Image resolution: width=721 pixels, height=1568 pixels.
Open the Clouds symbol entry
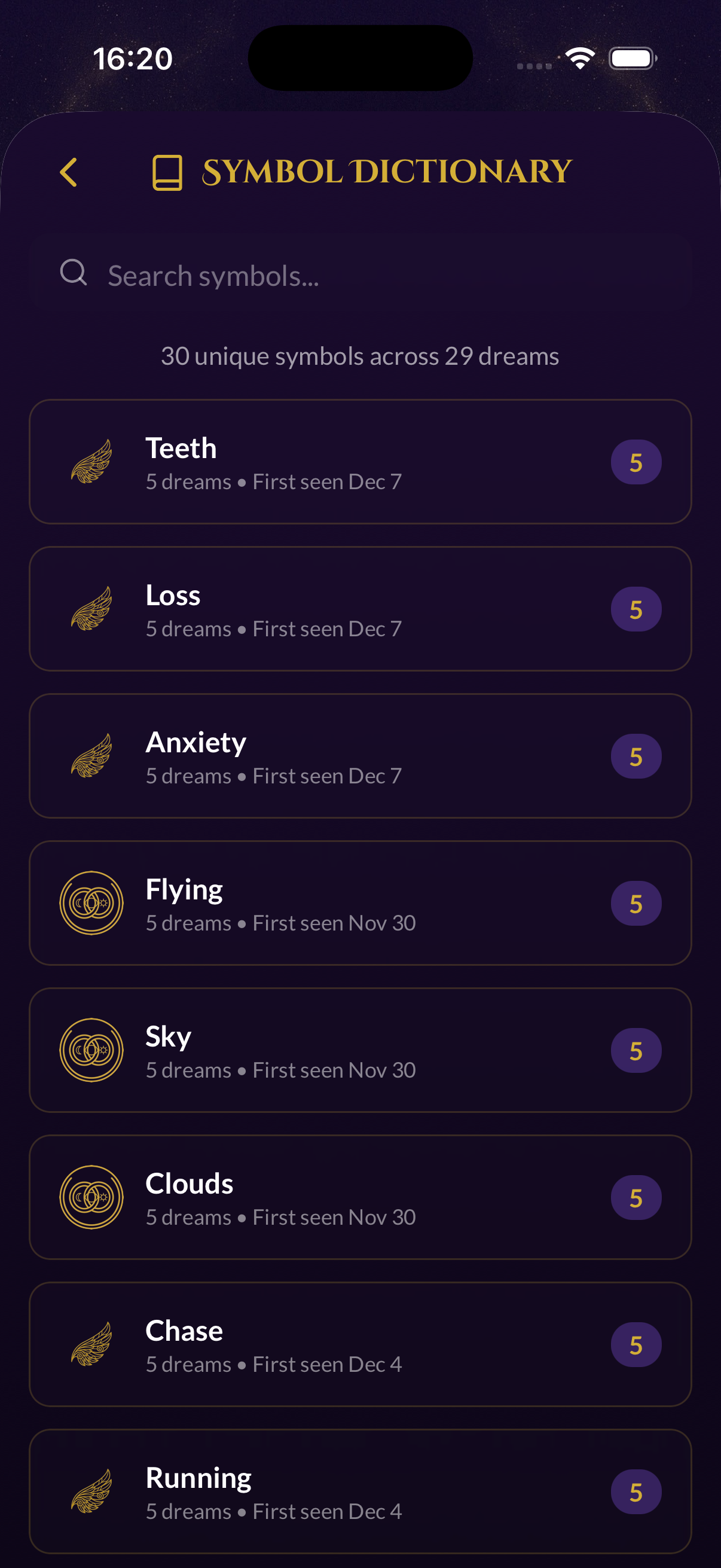tap(360, 1197)
